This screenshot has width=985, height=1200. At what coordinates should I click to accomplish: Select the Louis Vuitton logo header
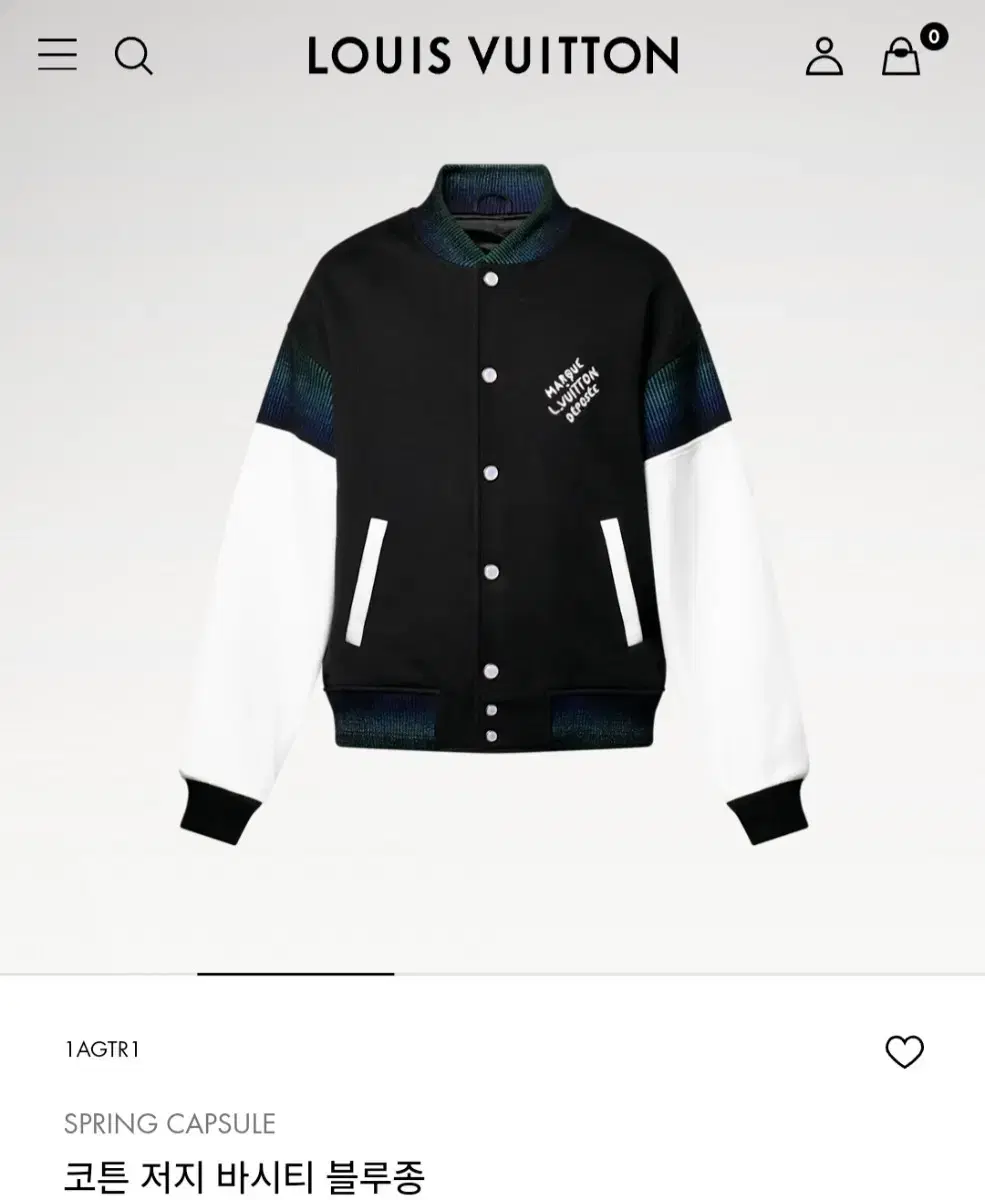coord(492,57)
